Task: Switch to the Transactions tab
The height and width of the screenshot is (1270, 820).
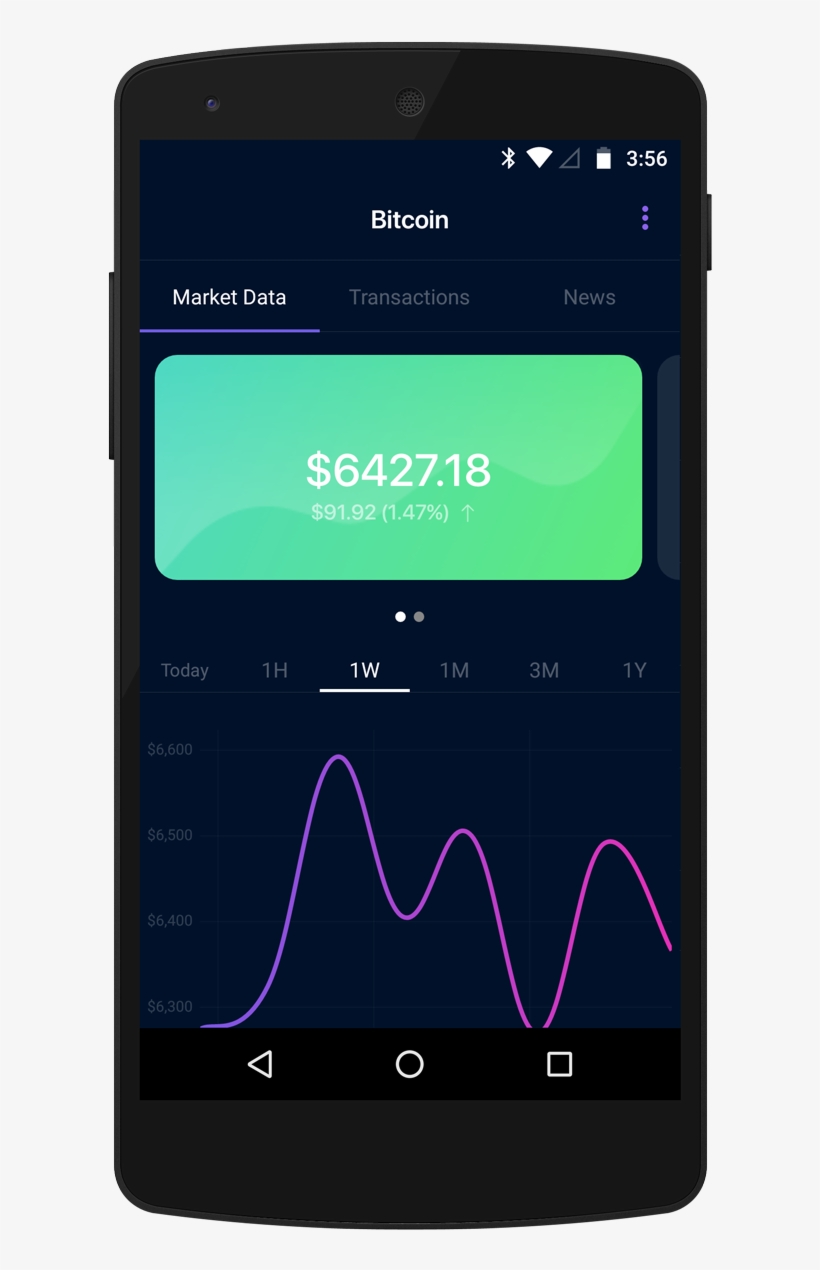Action: pos(409,297)
